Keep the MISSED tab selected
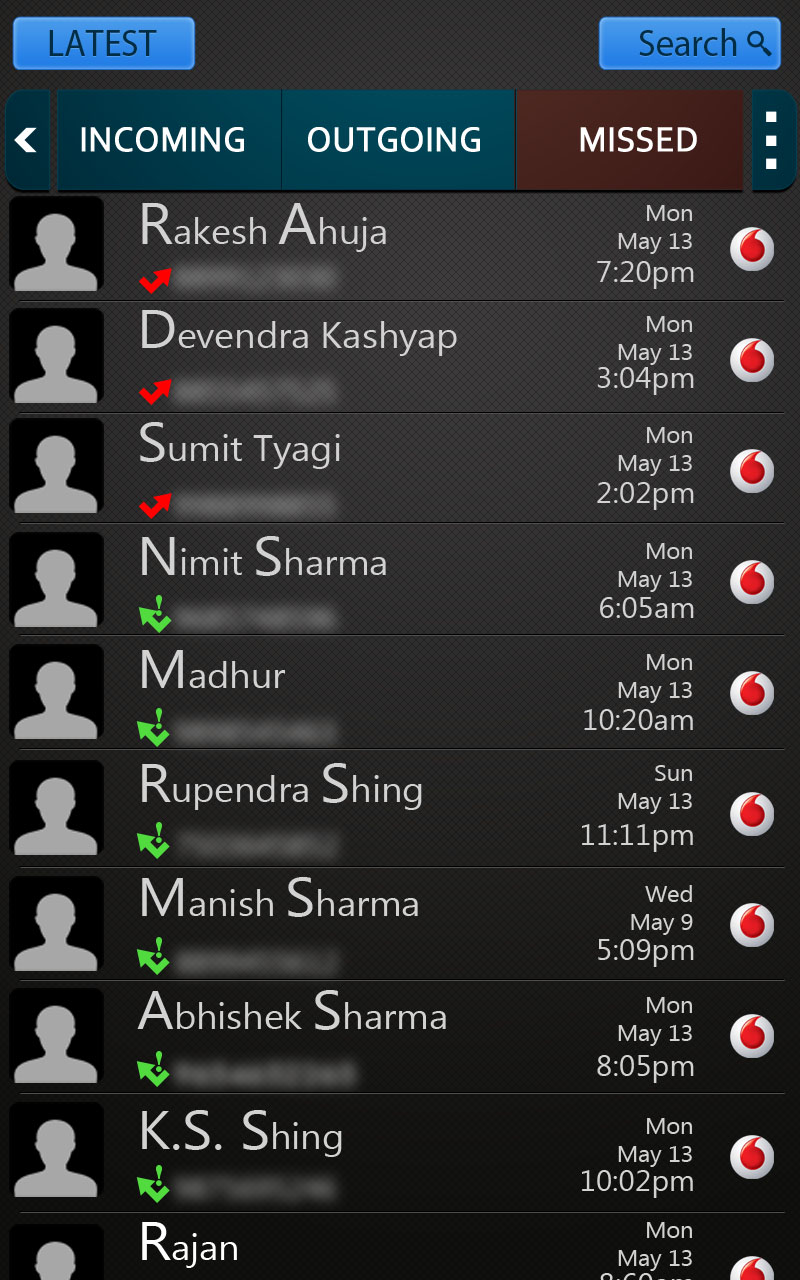The height and width of the screenshot is (1280, 800). point(637,140)
